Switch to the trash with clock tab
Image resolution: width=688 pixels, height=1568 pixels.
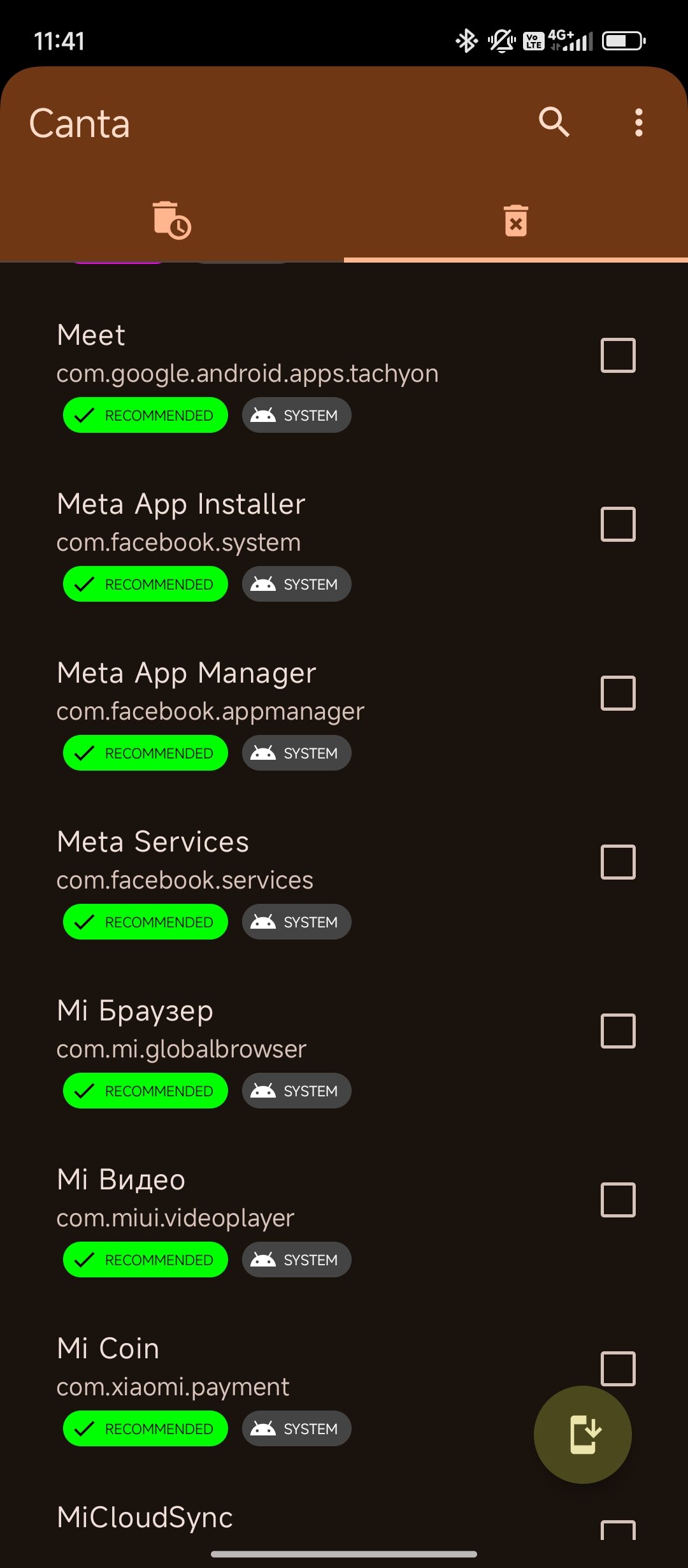click(172, 220)
